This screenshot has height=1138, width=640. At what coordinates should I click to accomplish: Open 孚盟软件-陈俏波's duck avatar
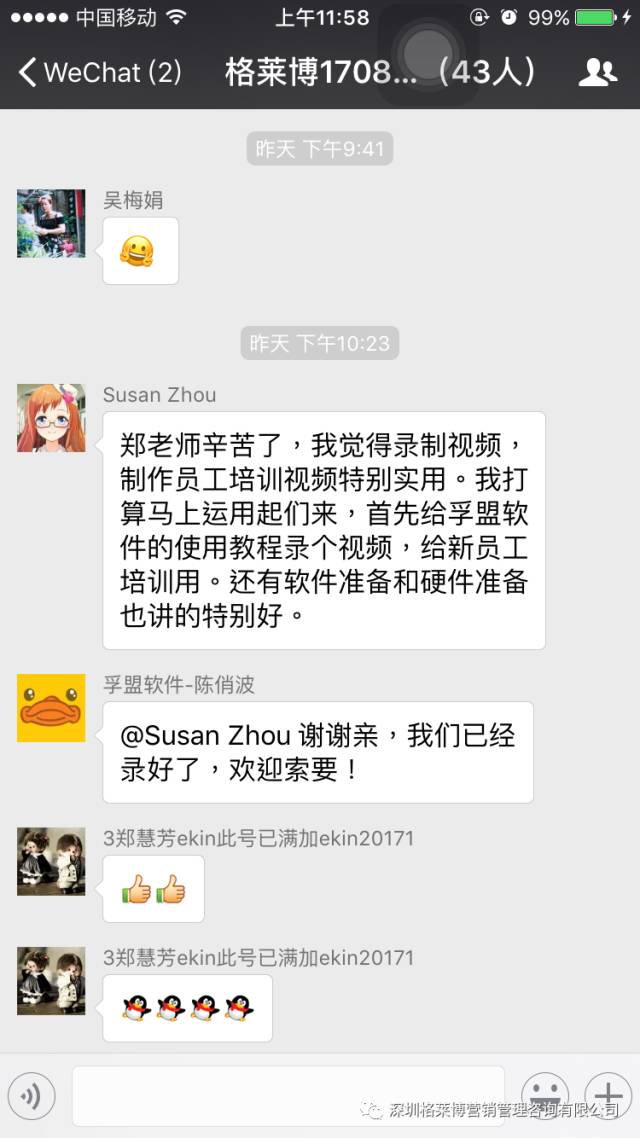(x=52, y=708)
